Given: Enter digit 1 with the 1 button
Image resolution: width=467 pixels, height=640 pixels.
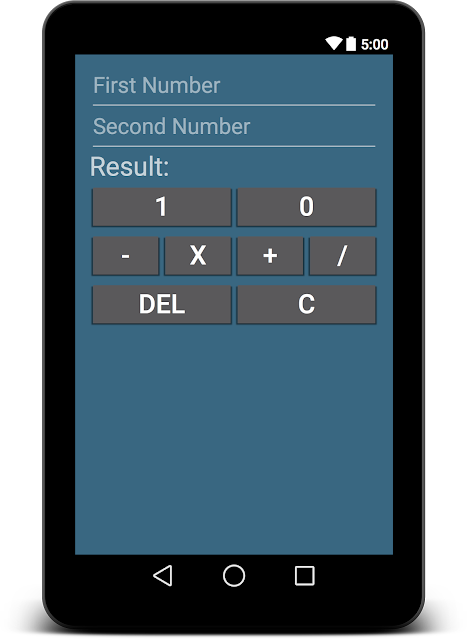Looking at the screenshot, I should (x=162, y=207).
